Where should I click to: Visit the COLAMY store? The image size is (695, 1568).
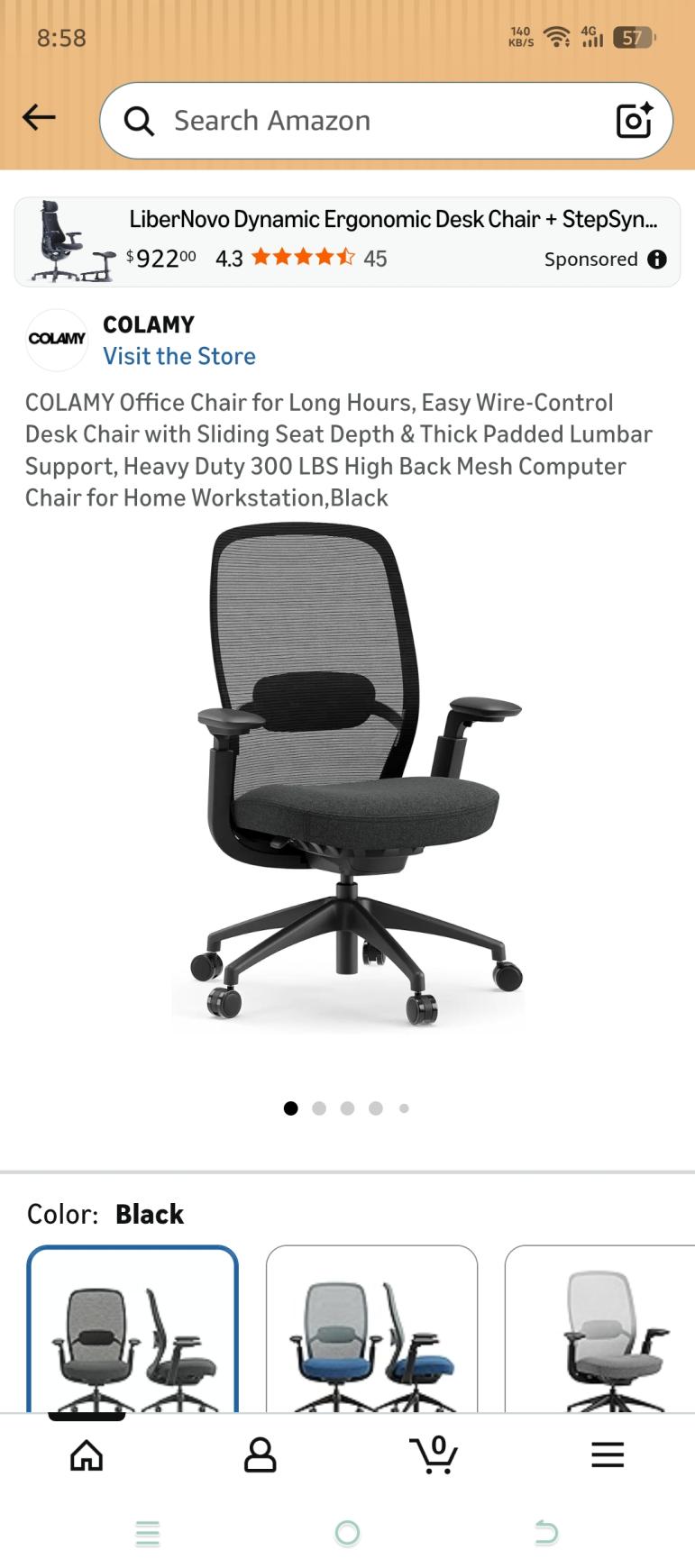(x=178, y=356)
